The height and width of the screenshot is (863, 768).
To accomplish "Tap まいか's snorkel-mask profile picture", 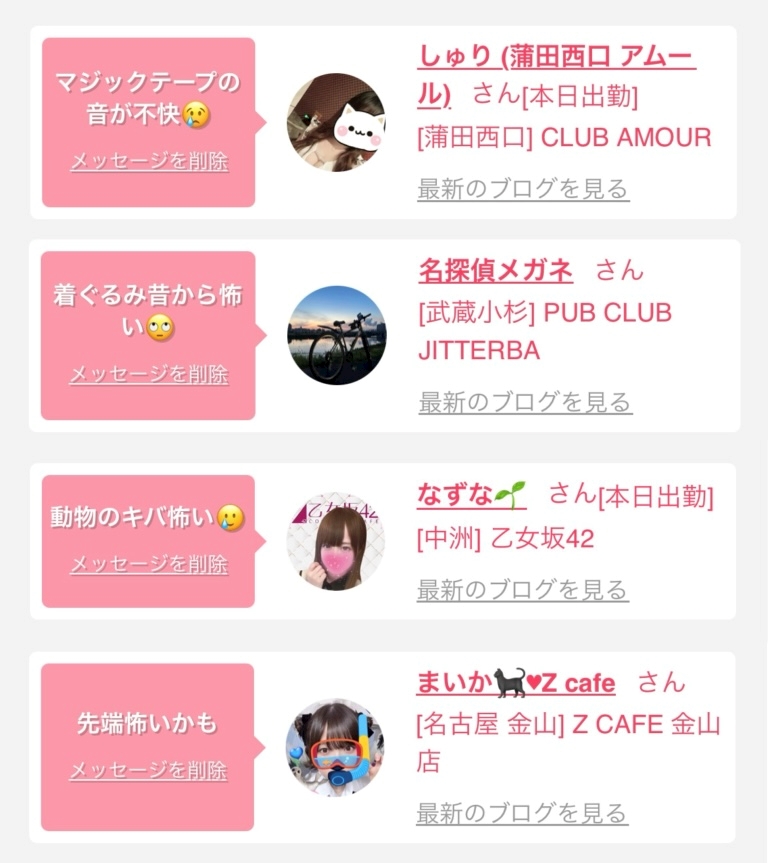I will coord(335,748).
